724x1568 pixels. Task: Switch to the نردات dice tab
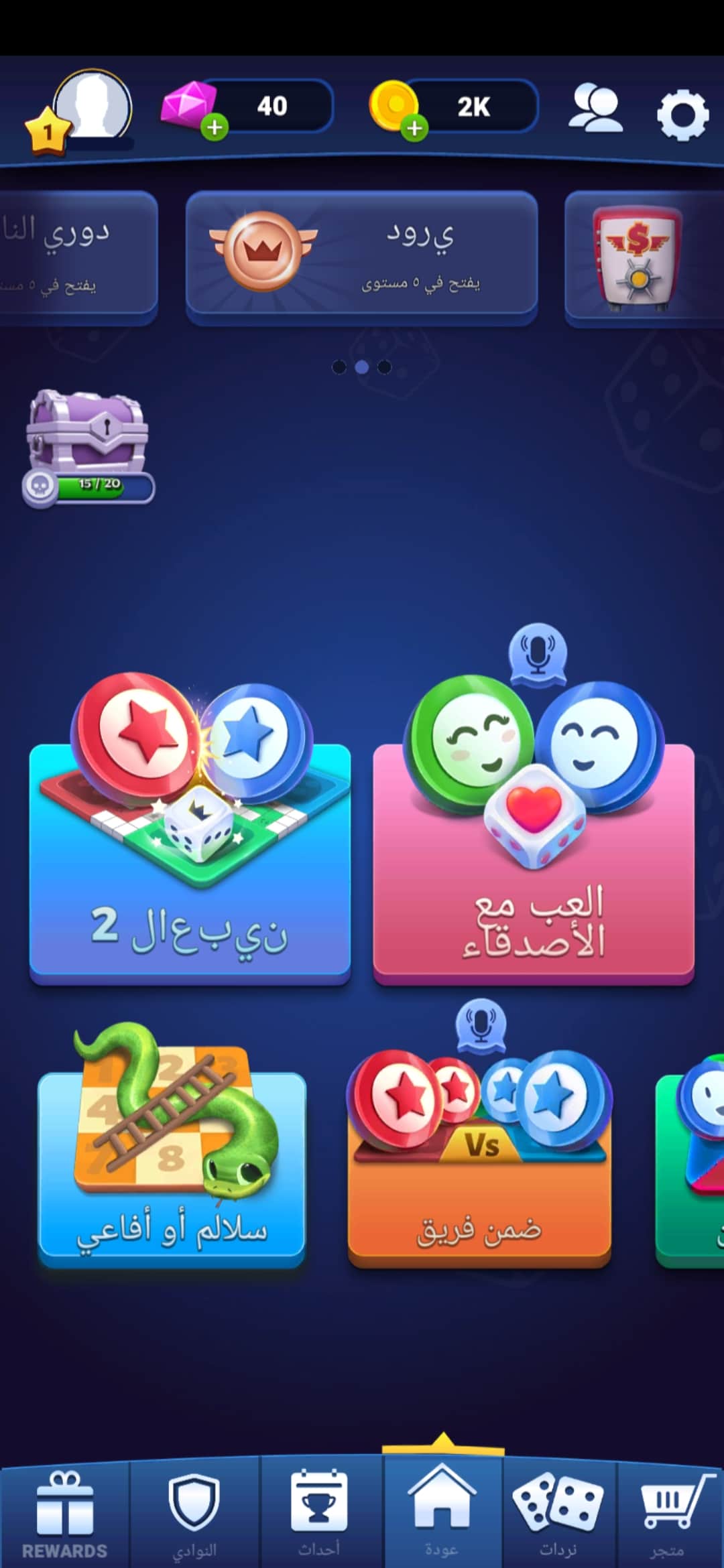pyautogui.click(x=558, y=1514)
